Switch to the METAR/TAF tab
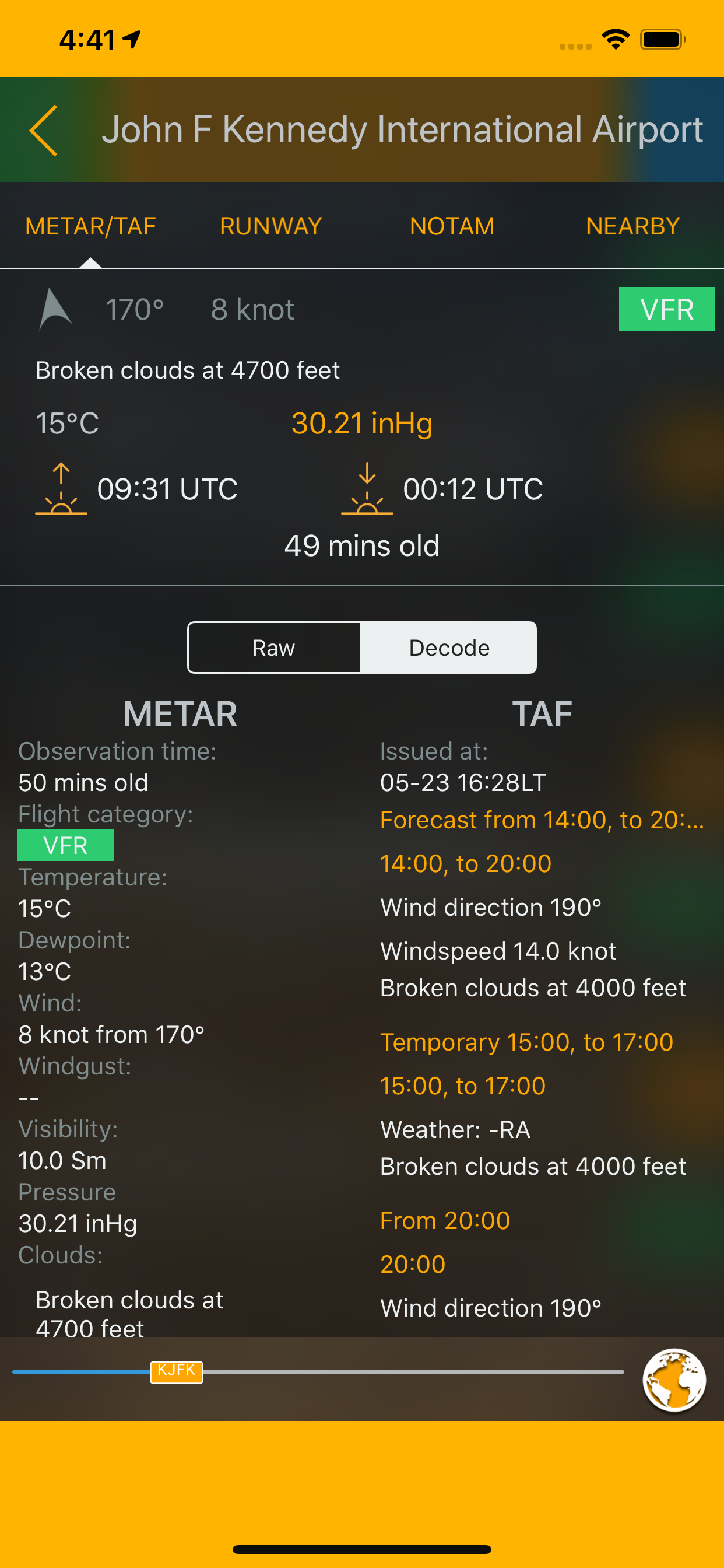 pyautogui.click(x=91, y=226)
